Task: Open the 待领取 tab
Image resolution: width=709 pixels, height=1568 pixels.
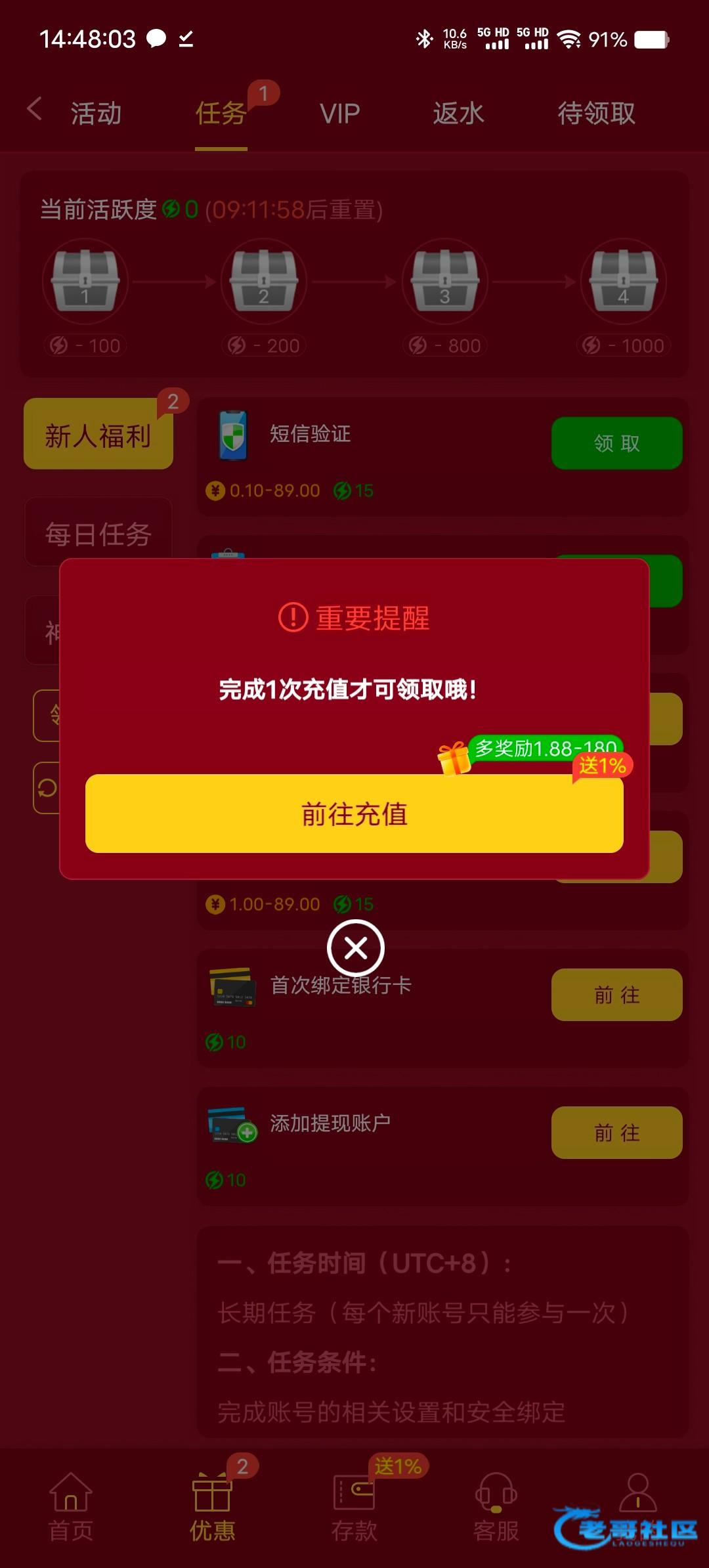Action: [596, 113]
